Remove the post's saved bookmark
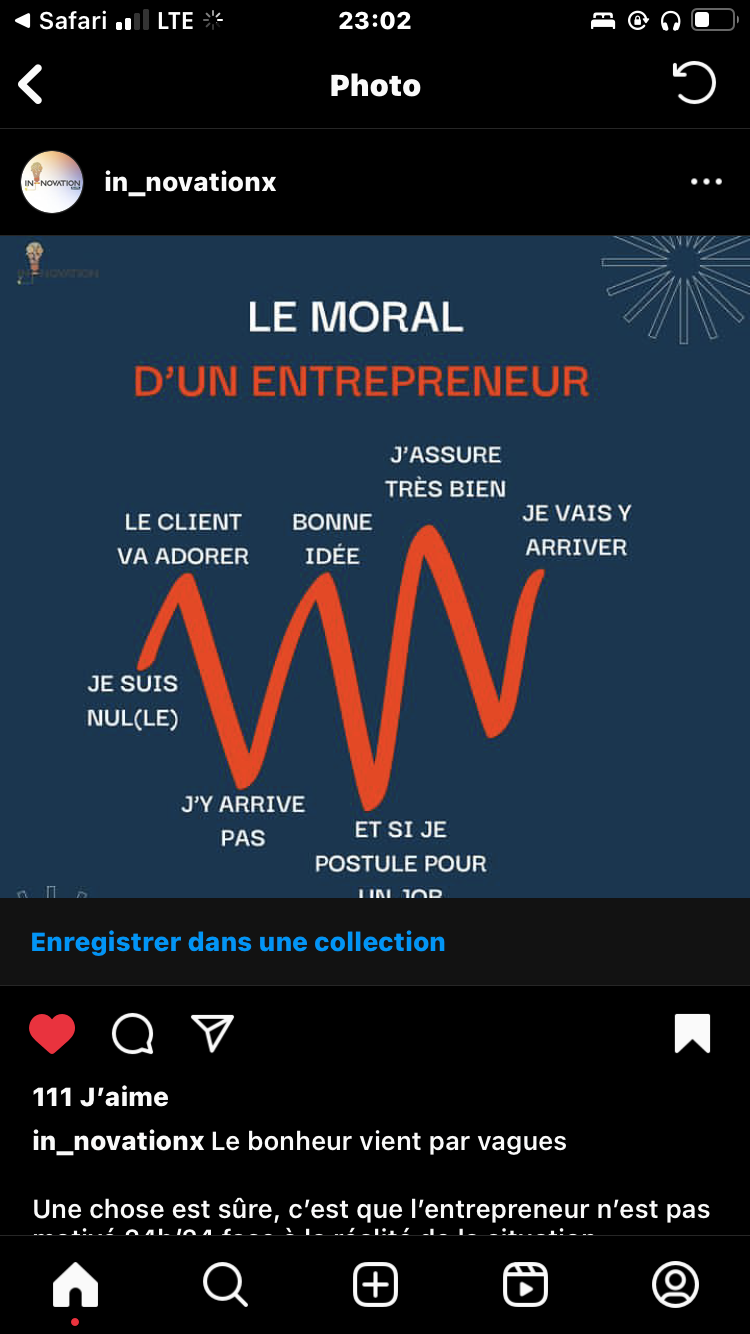 [692, 1034]
